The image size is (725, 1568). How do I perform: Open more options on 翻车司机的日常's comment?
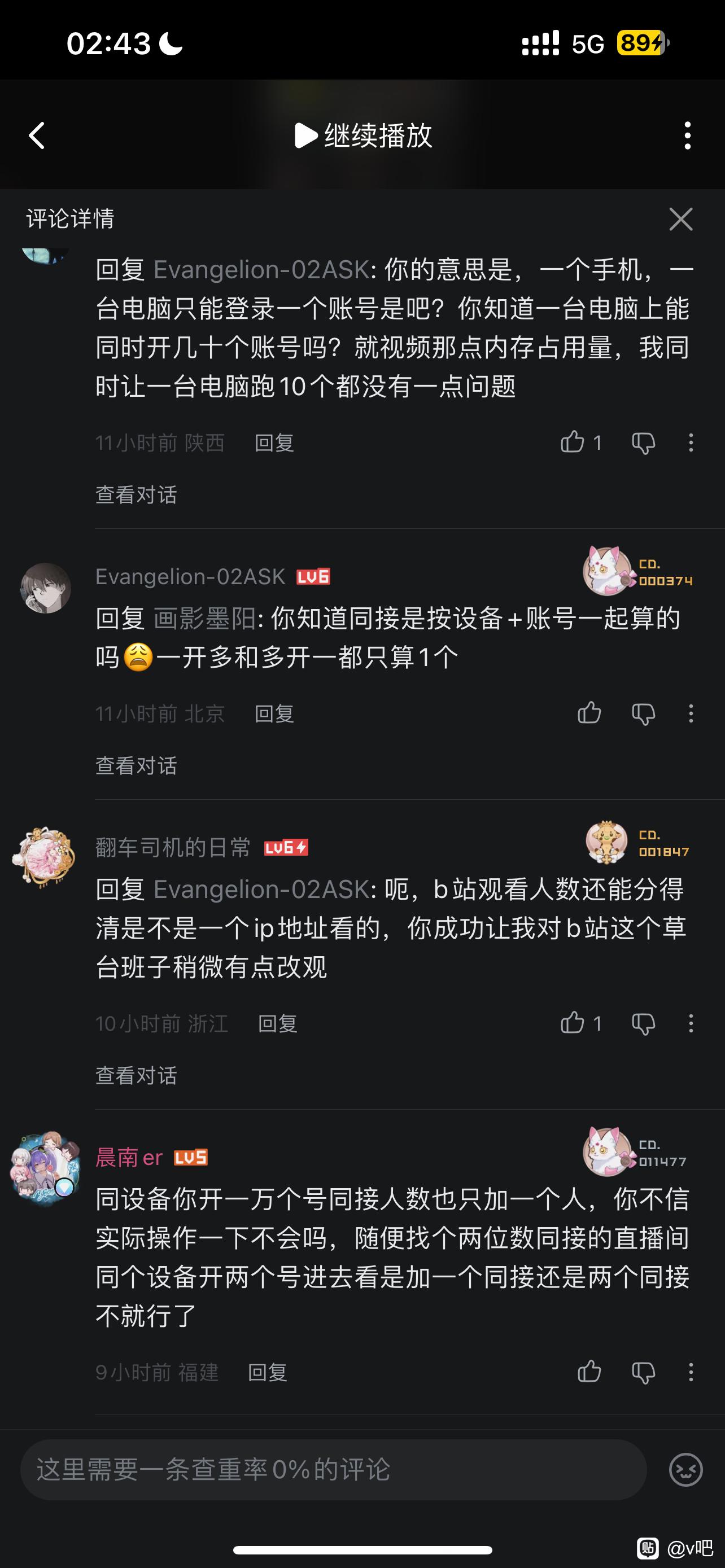click(x=691, y=1023)
